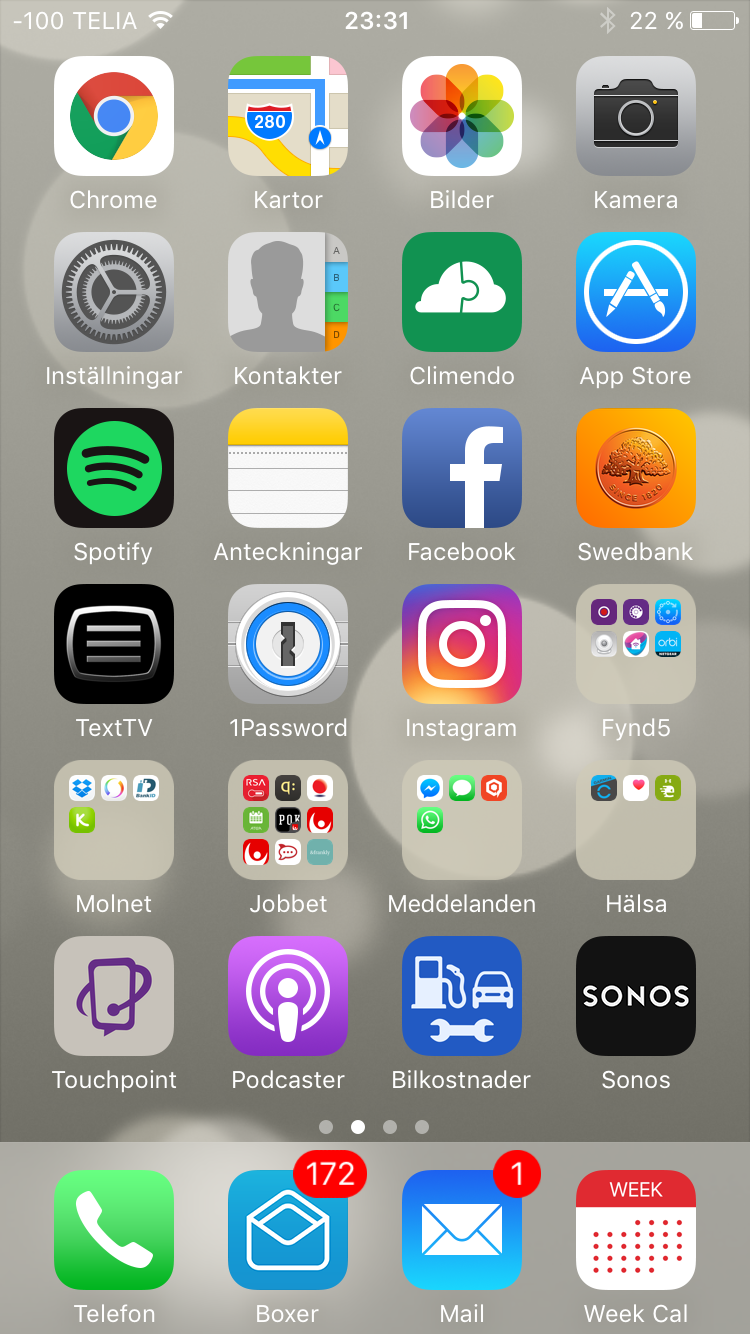750x1334 pixels.
Task: Open the Chrome browser app
Action: (114, 116)
